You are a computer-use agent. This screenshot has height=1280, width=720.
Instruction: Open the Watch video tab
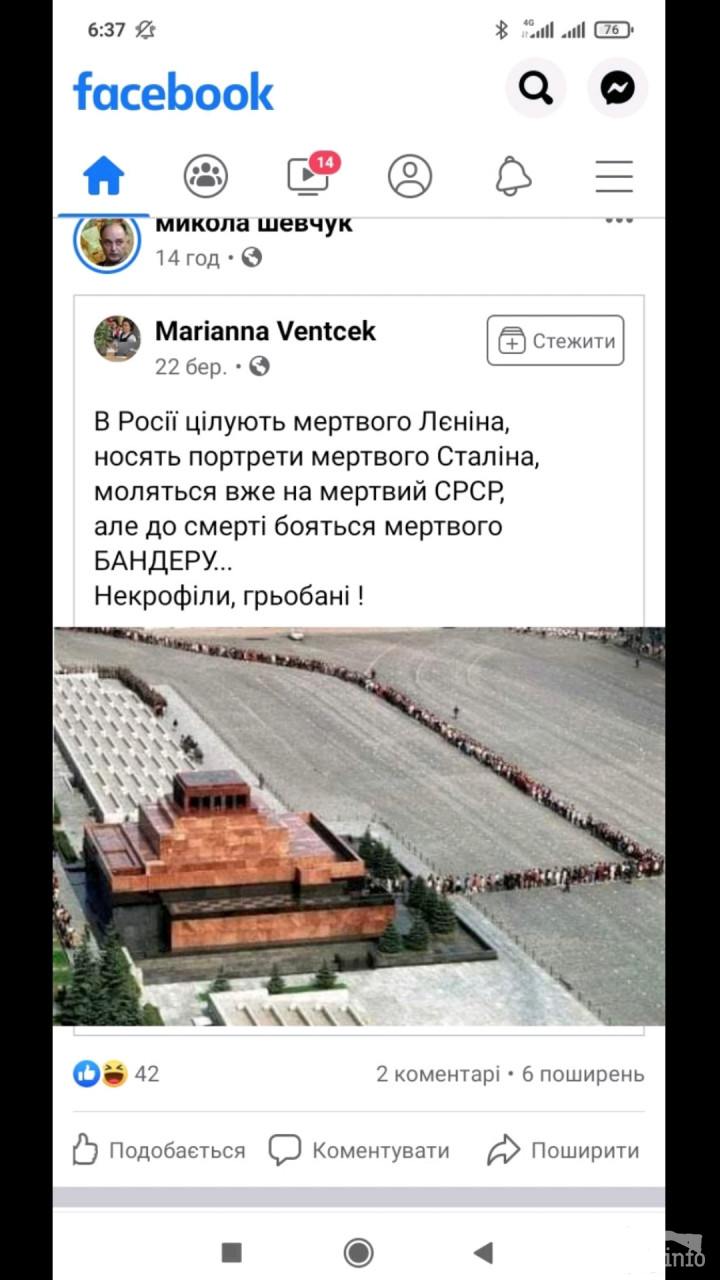coord(308,177)
